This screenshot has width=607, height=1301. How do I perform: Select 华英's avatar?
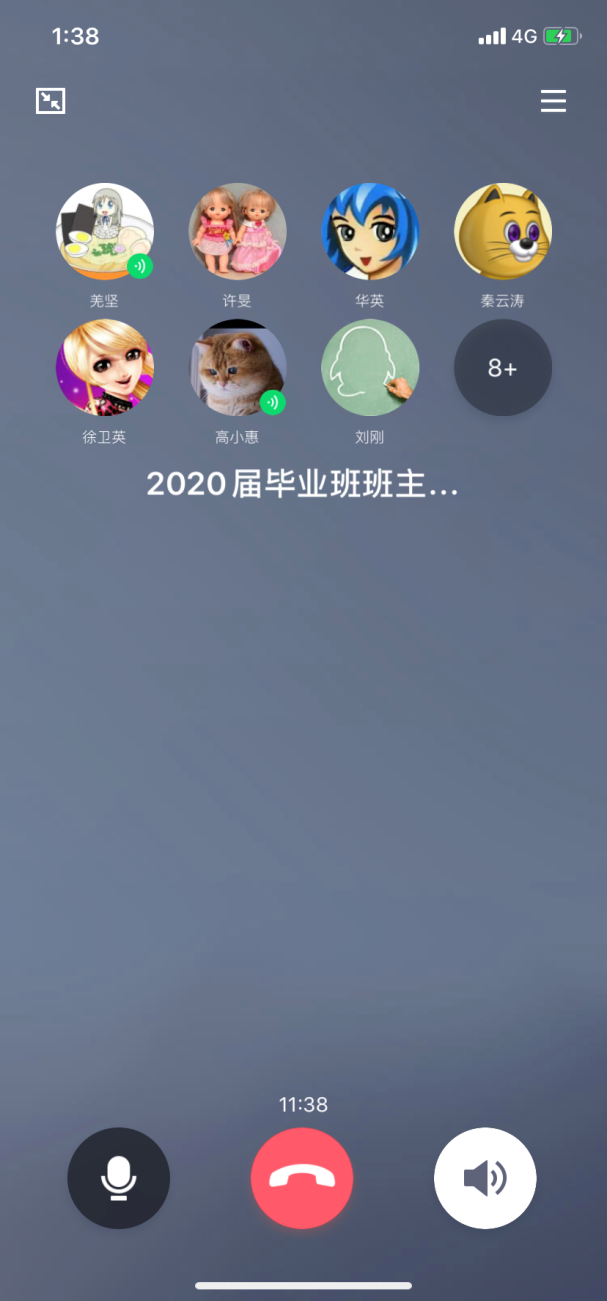click(370, 232)
